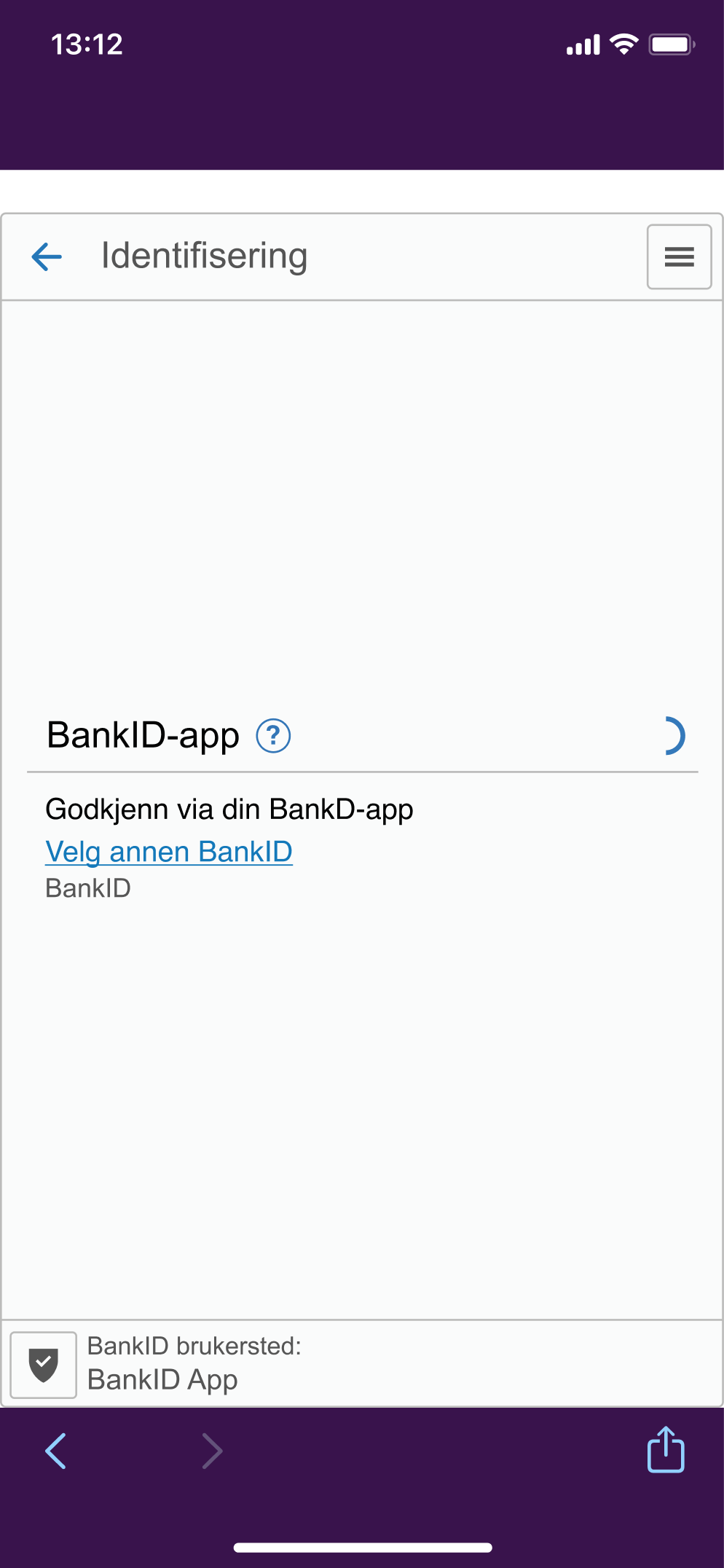724x1568 pixels.
Task: Open the BankID brukersted shield icon
Action: 44,1365
